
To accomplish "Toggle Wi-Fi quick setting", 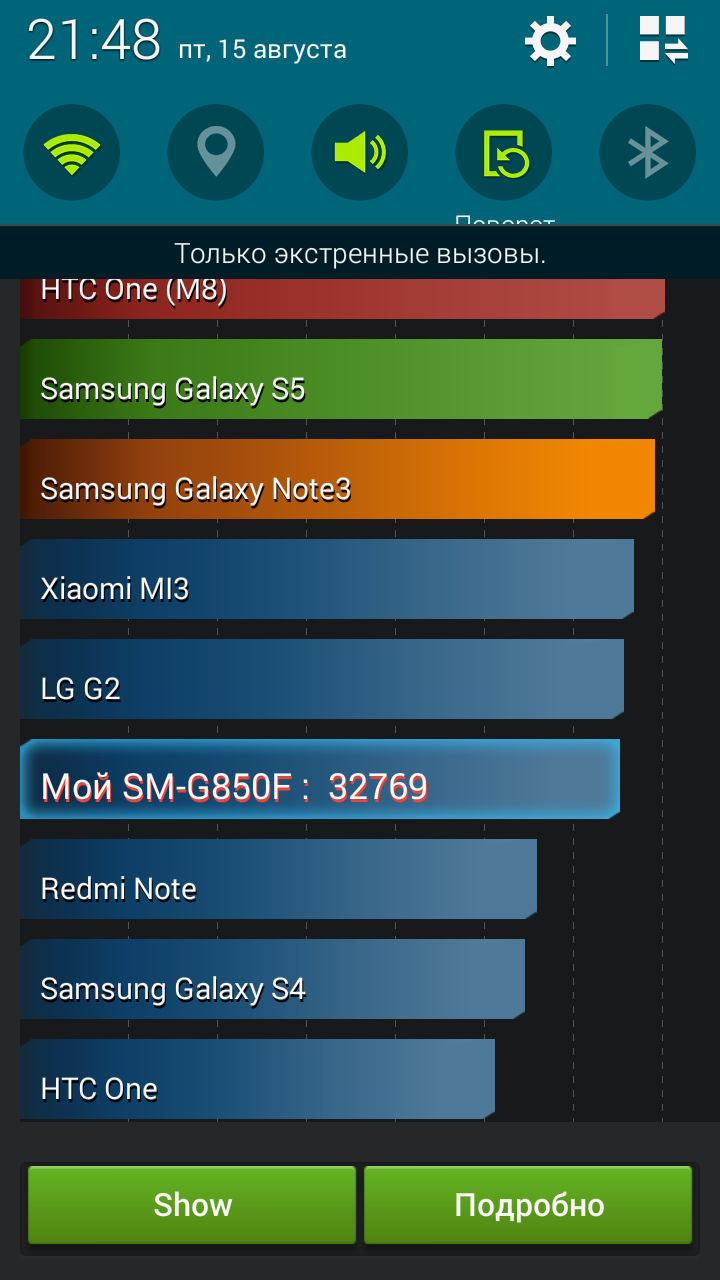I will pos(72,153).
